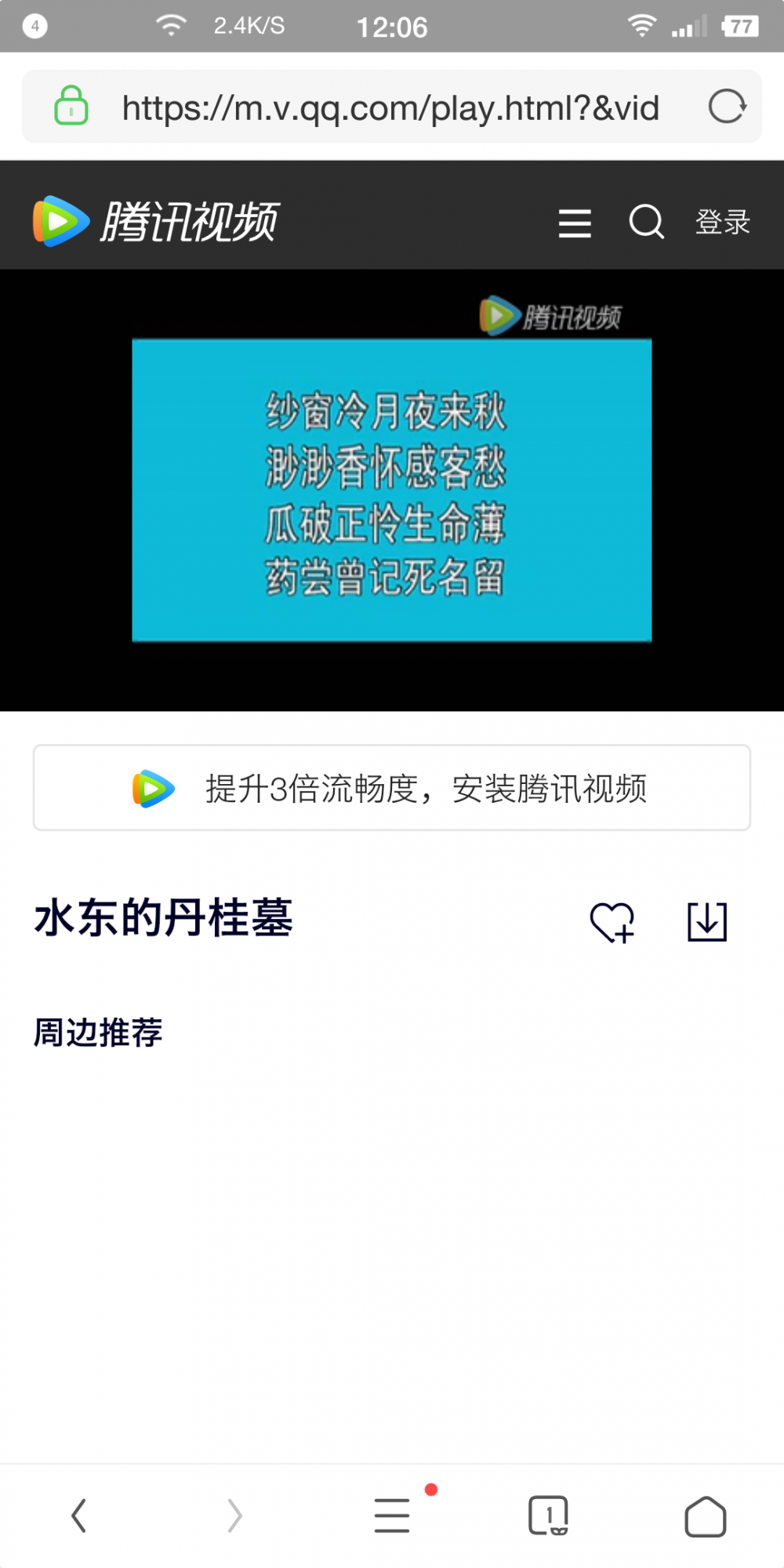Download the video using the download icon
Image resolution: width=784 pixels, height=1568 pixels.
(705, 923)
